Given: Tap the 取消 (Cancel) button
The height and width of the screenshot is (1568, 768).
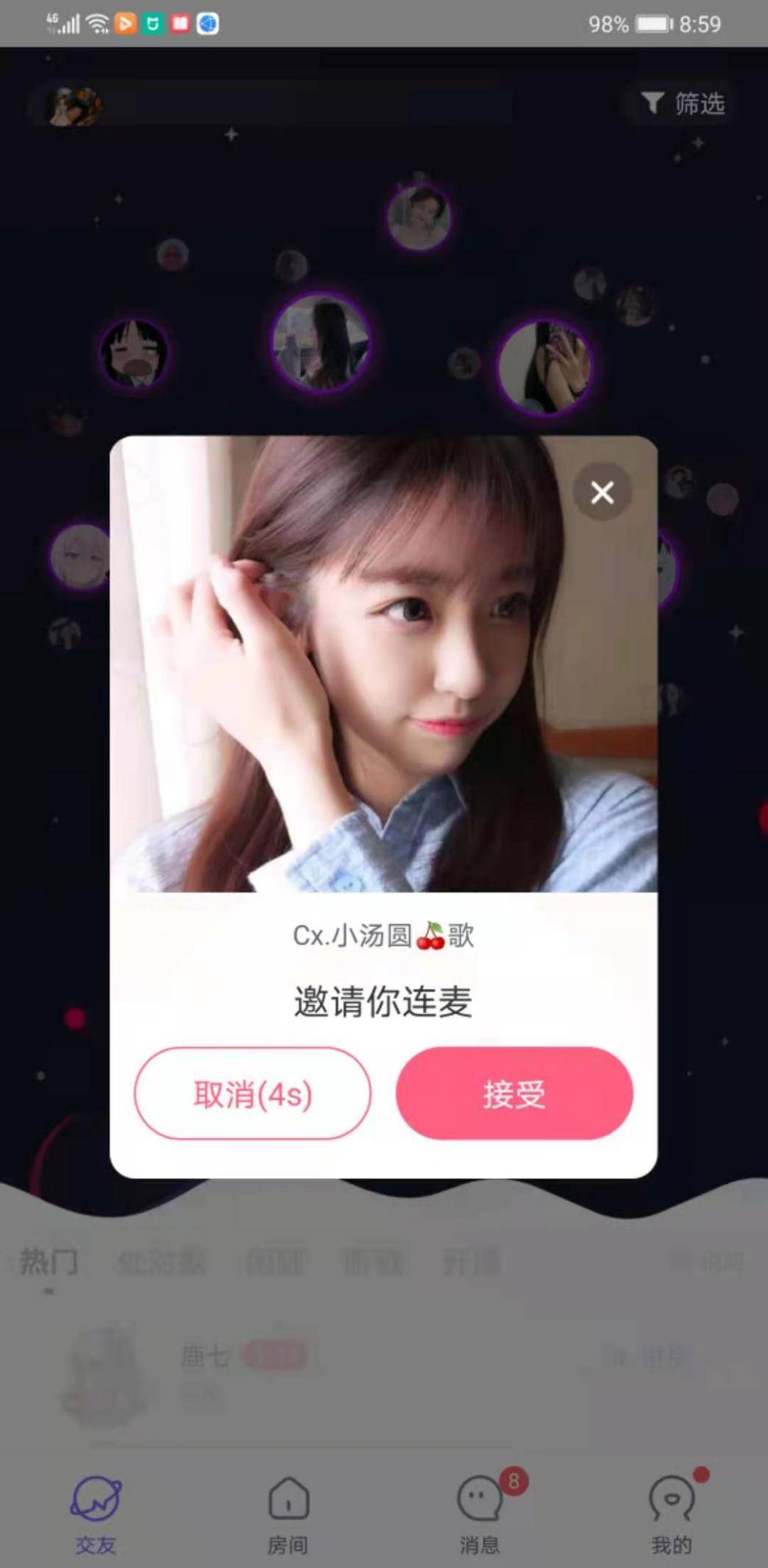Looking at the screenshot, I should click(x=252, y=1093).
